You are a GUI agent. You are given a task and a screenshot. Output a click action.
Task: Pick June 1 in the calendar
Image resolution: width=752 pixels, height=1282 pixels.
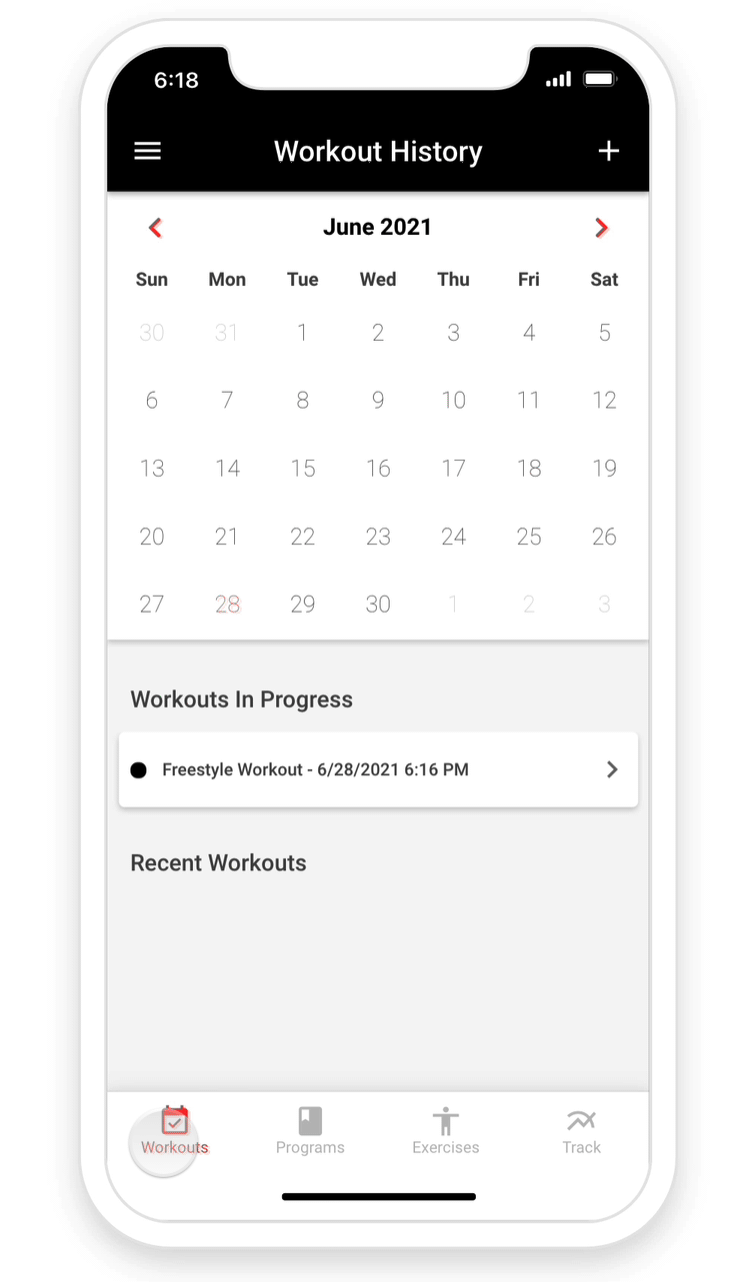[x=303, y=333]
